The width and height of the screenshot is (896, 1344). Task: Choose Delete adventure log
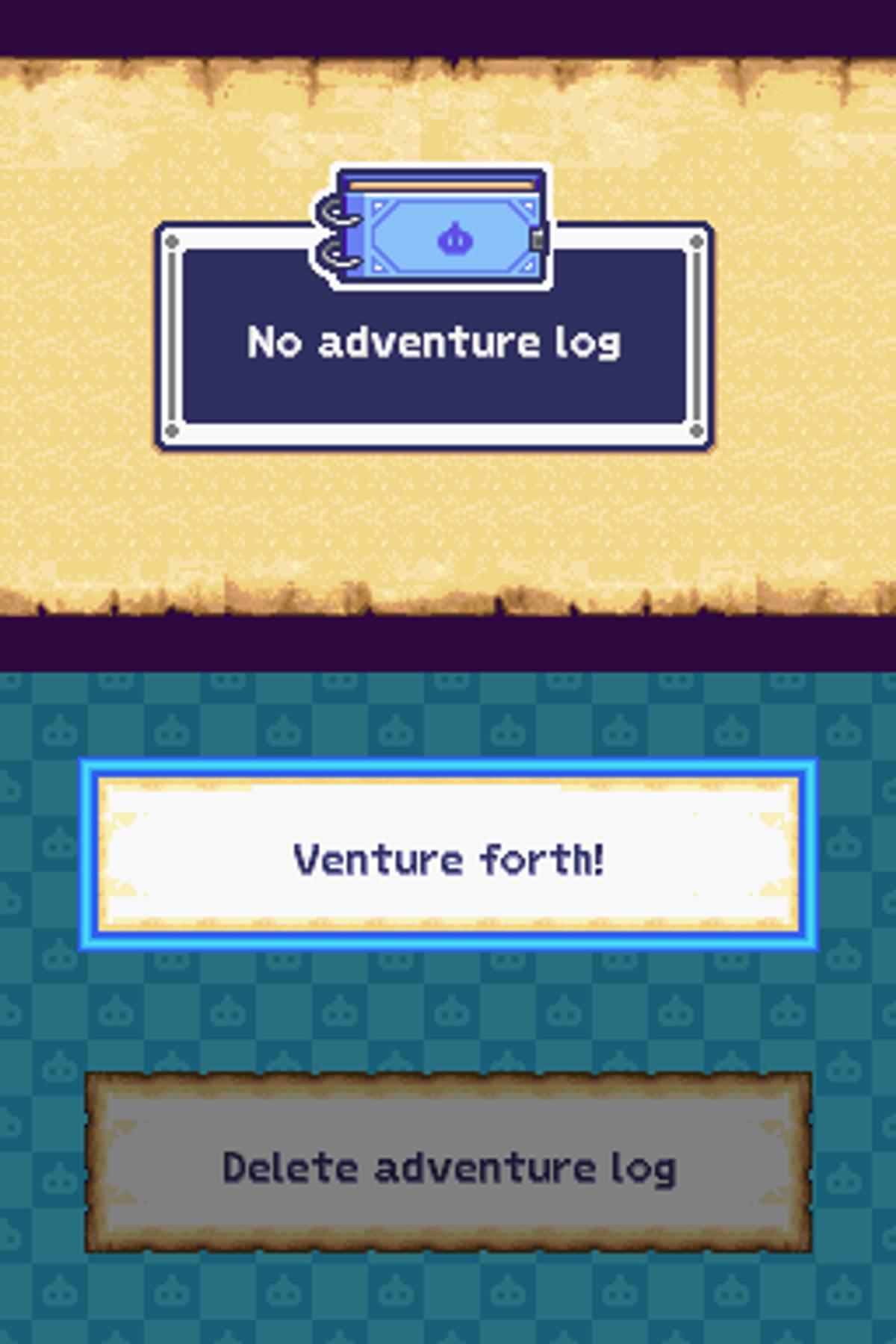coord(448,1166)
